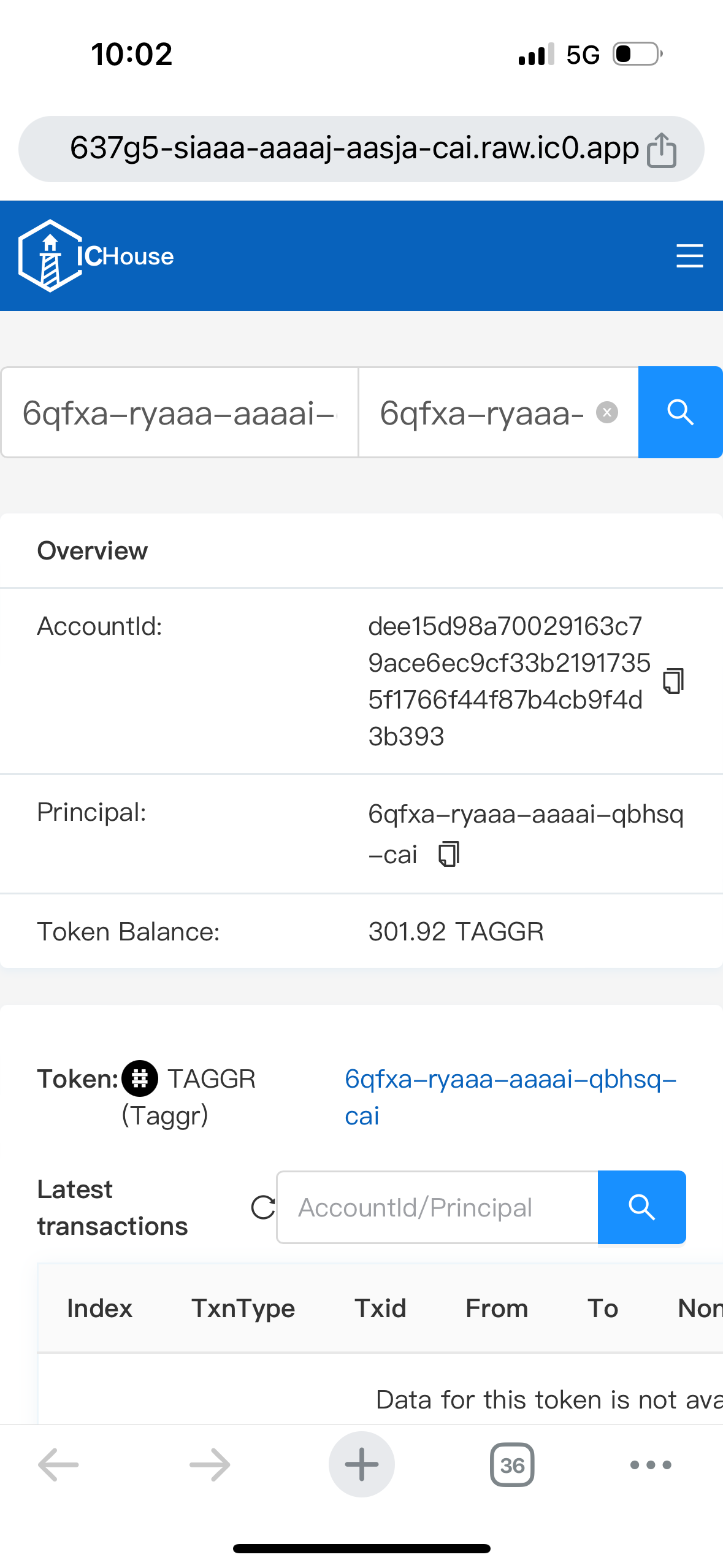Run the top search with magnifier button
This screenshot has width=723, height=1568.
click(x=680, y=412)
